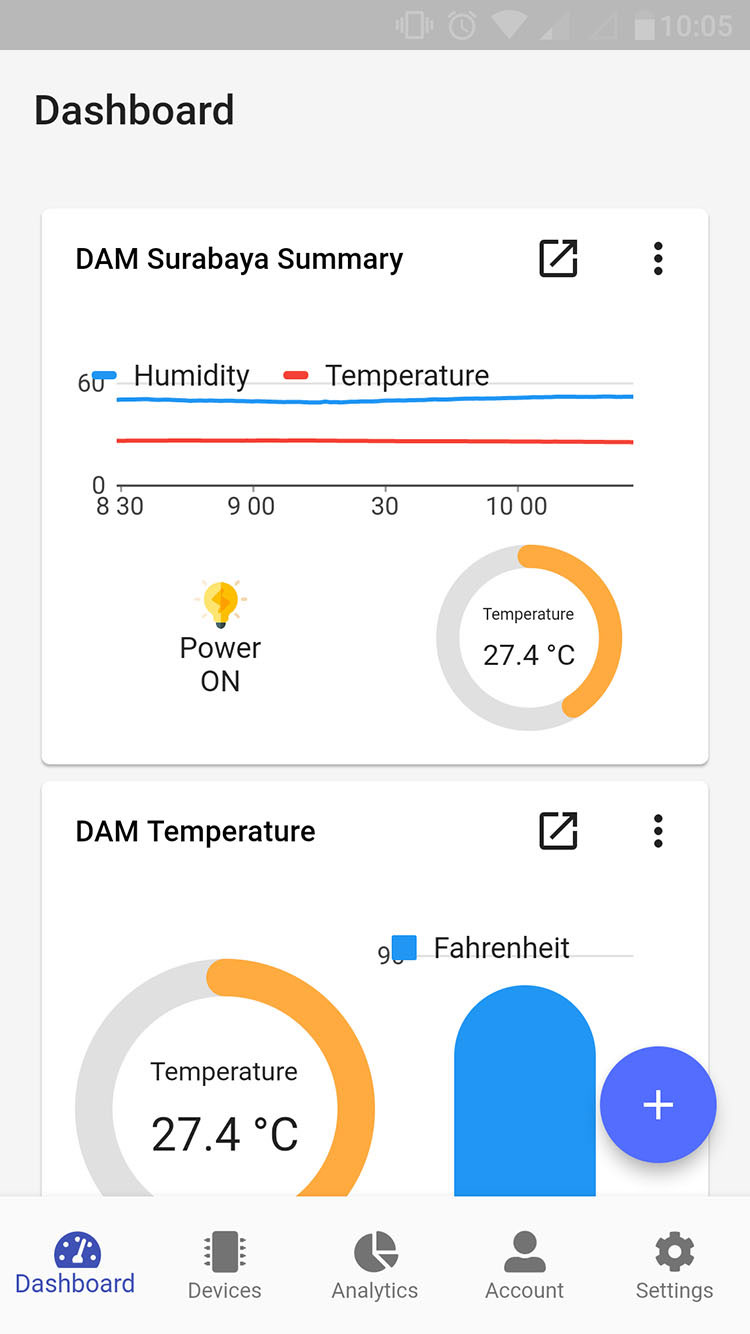Open DAM Surabaya Summary in full view
Screen dimensions: 750x1334
click(558, 258)
